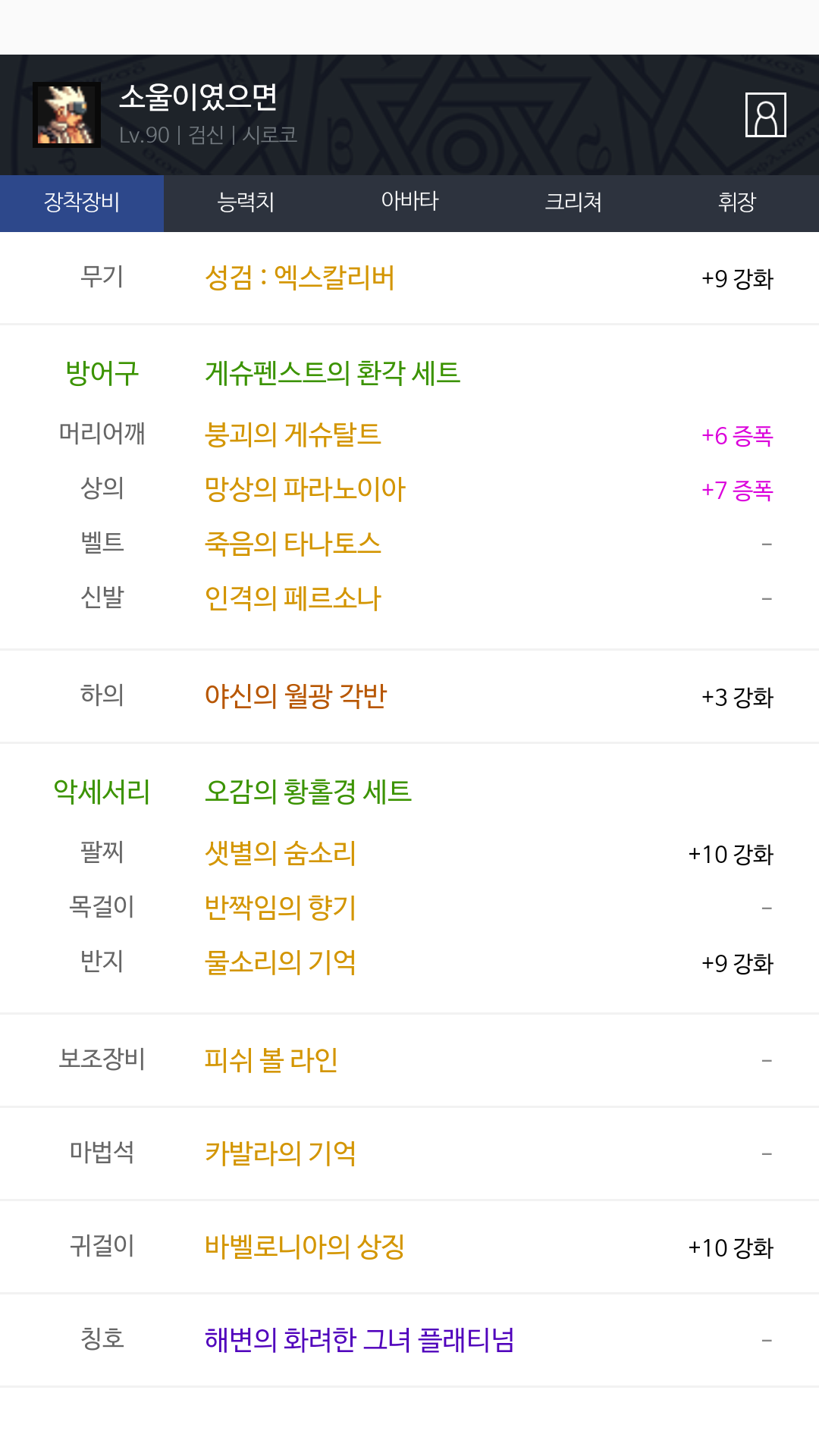Open weapon 성검 : 엑스칼리버

(300, 278)
